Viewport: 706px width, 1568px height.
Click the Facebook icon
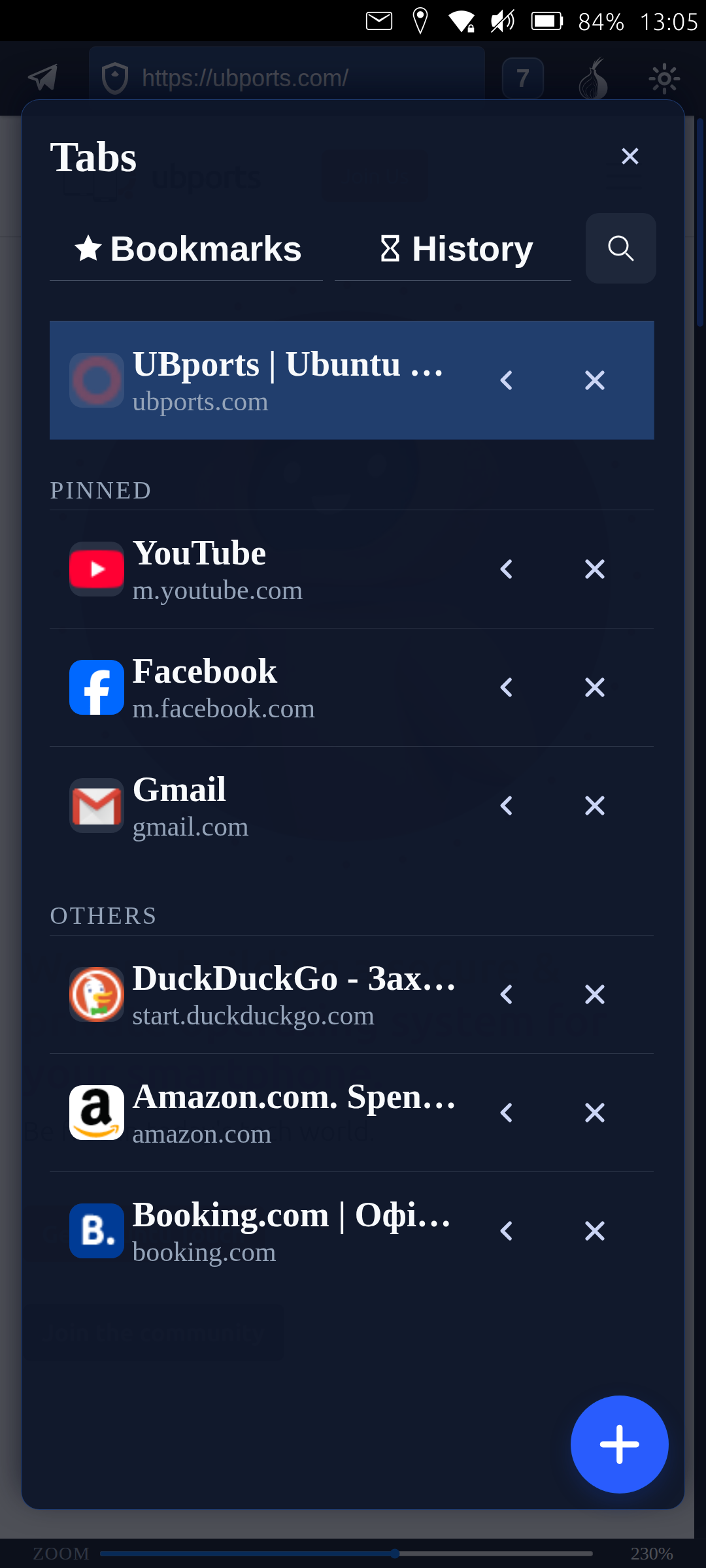[x=96, y=687]
